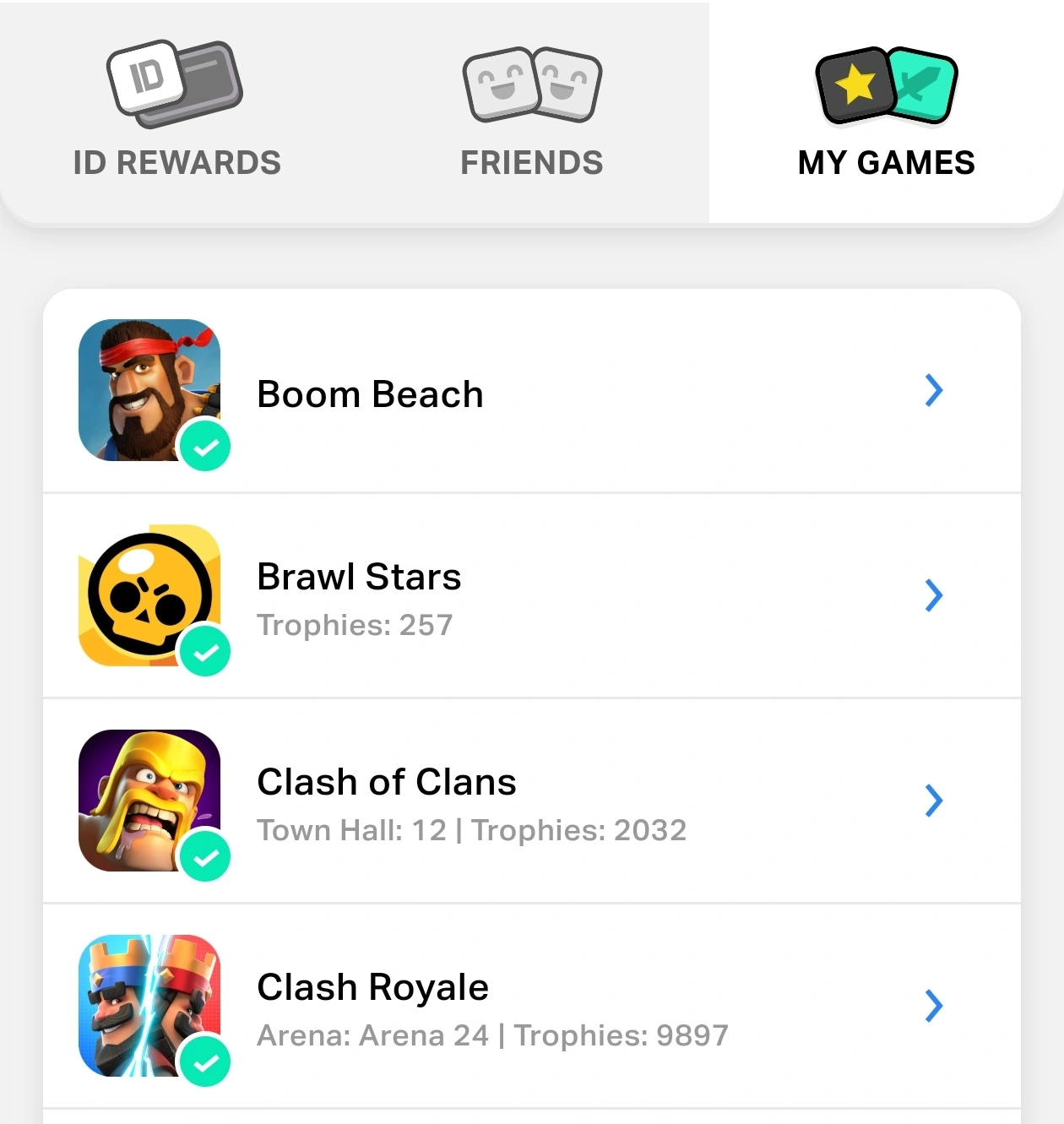This screenshot has height=1124, width=1064.
Task: Open the Boom Beach game row
Action: (x=531, y=392)
